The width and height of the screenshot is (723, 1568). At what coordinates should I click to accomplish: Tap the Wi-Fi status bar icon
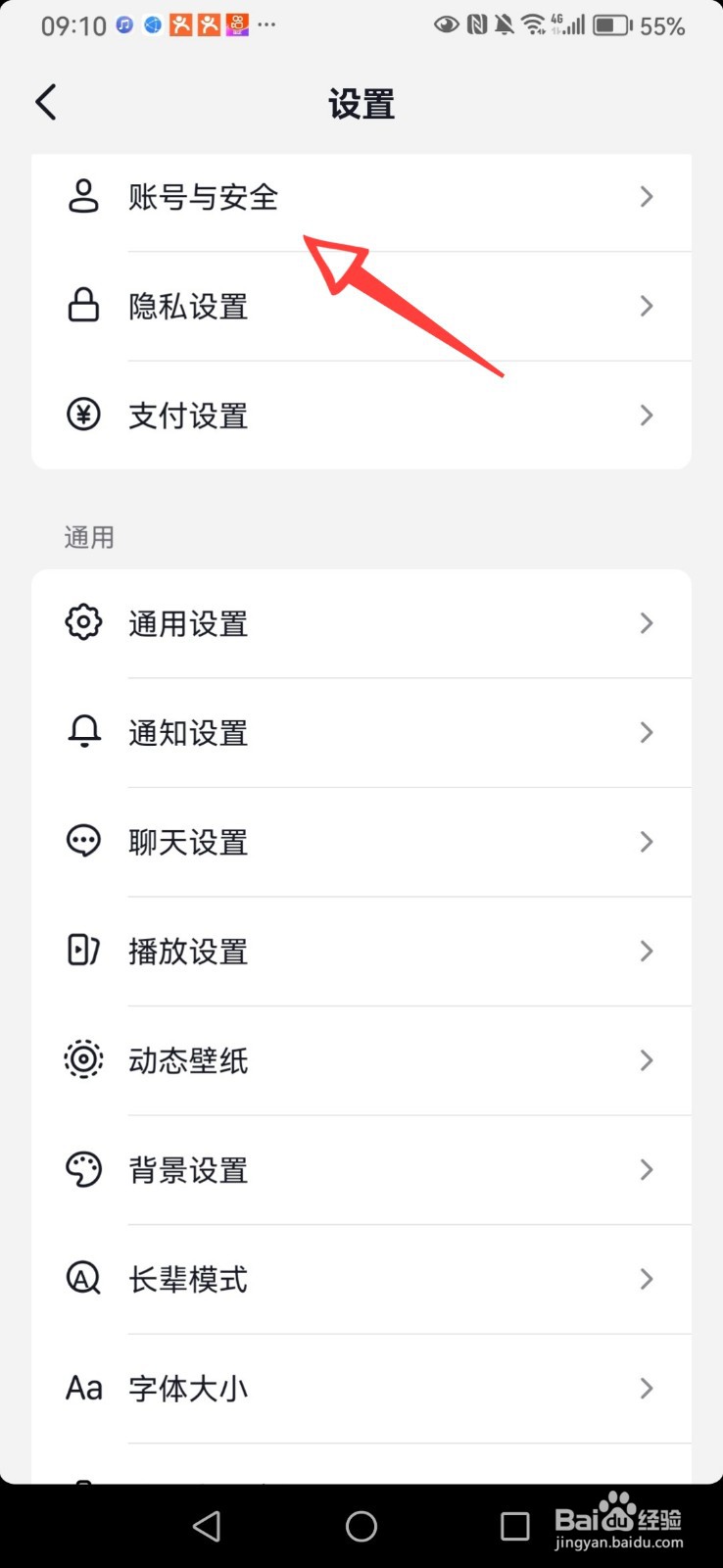[532, 25]
